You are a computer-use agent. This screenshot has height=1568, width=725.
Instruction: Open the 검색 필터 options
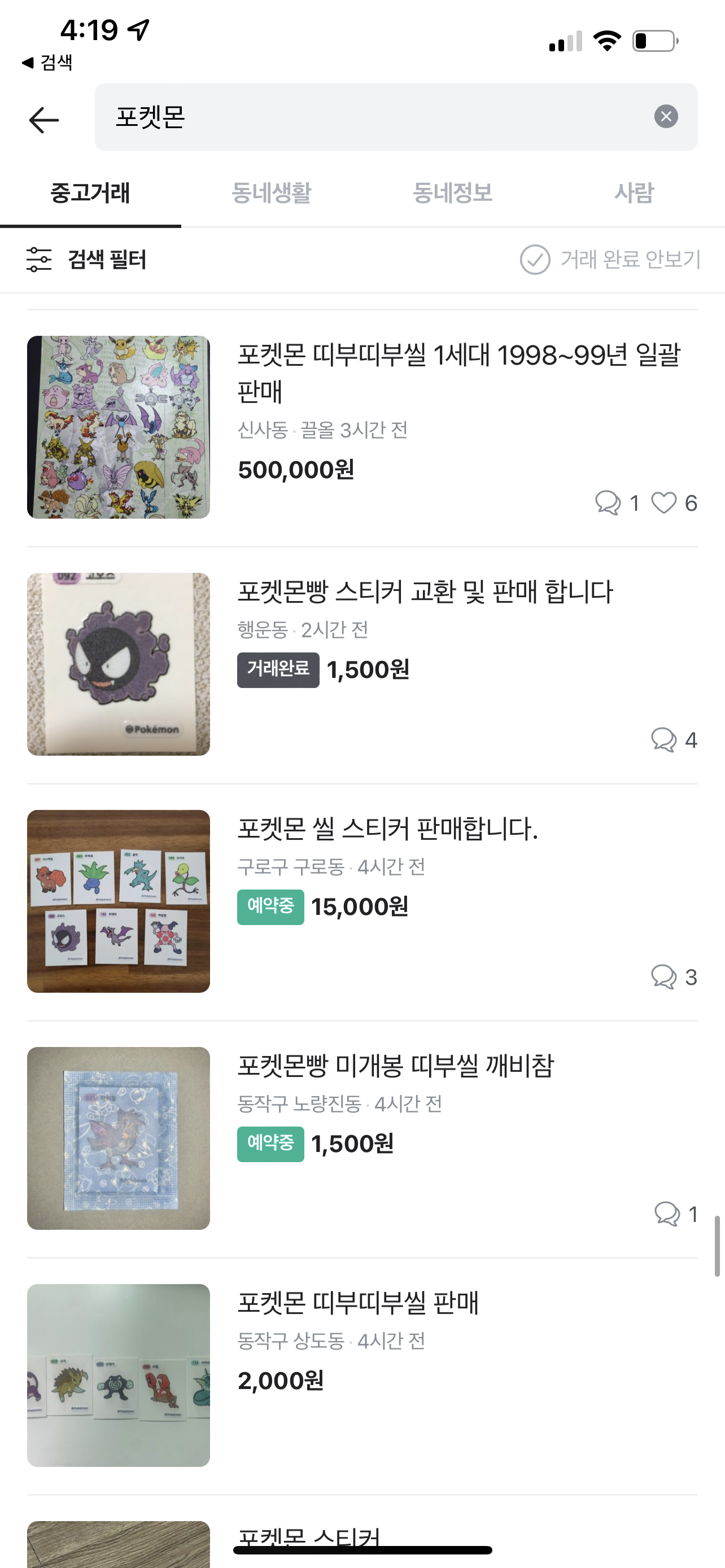86,260
